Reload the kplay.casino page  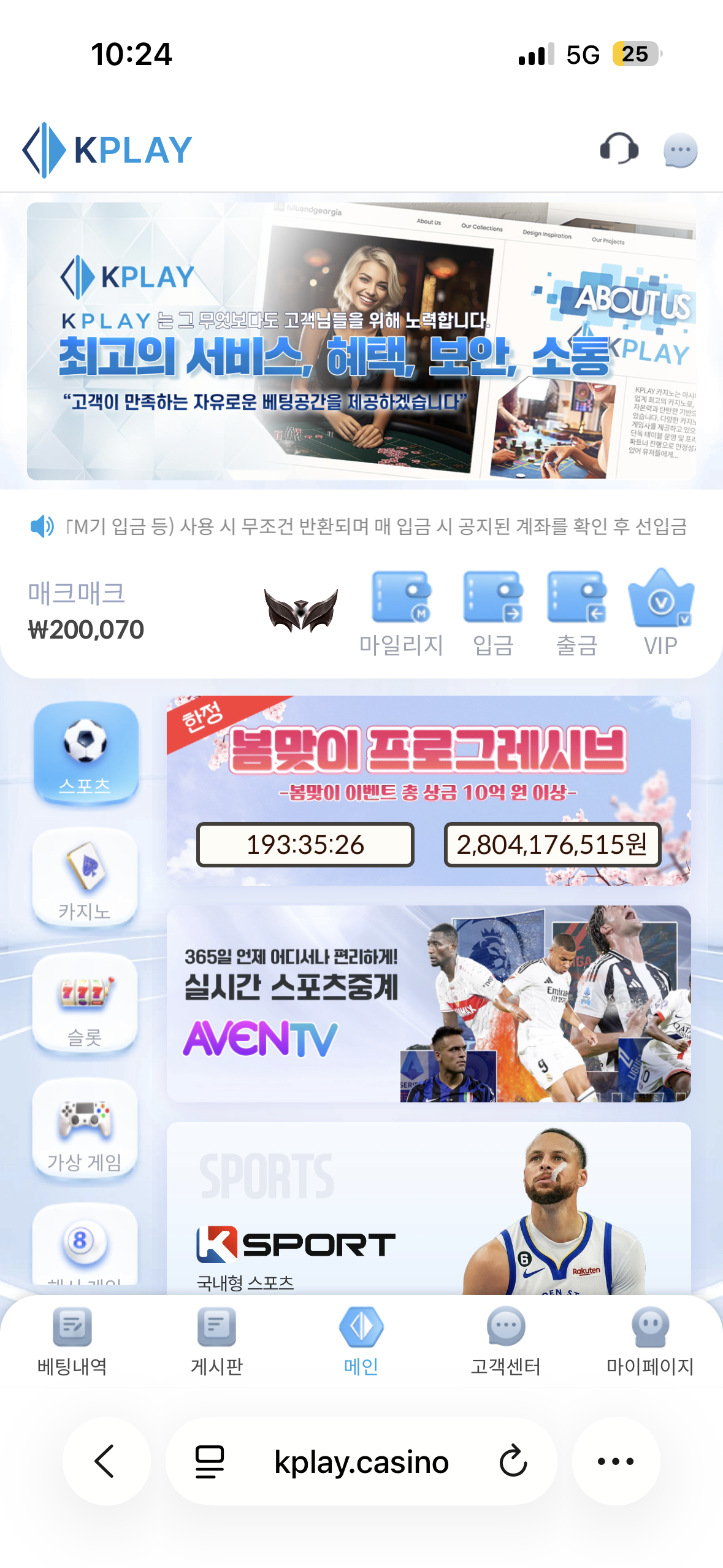[x=513, y=1461]
